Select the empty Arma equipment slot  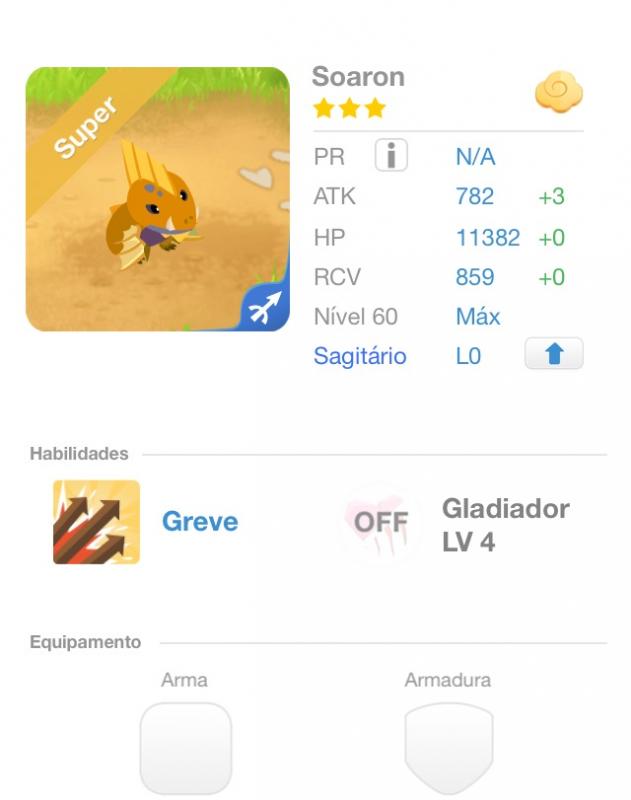point(186,748)
